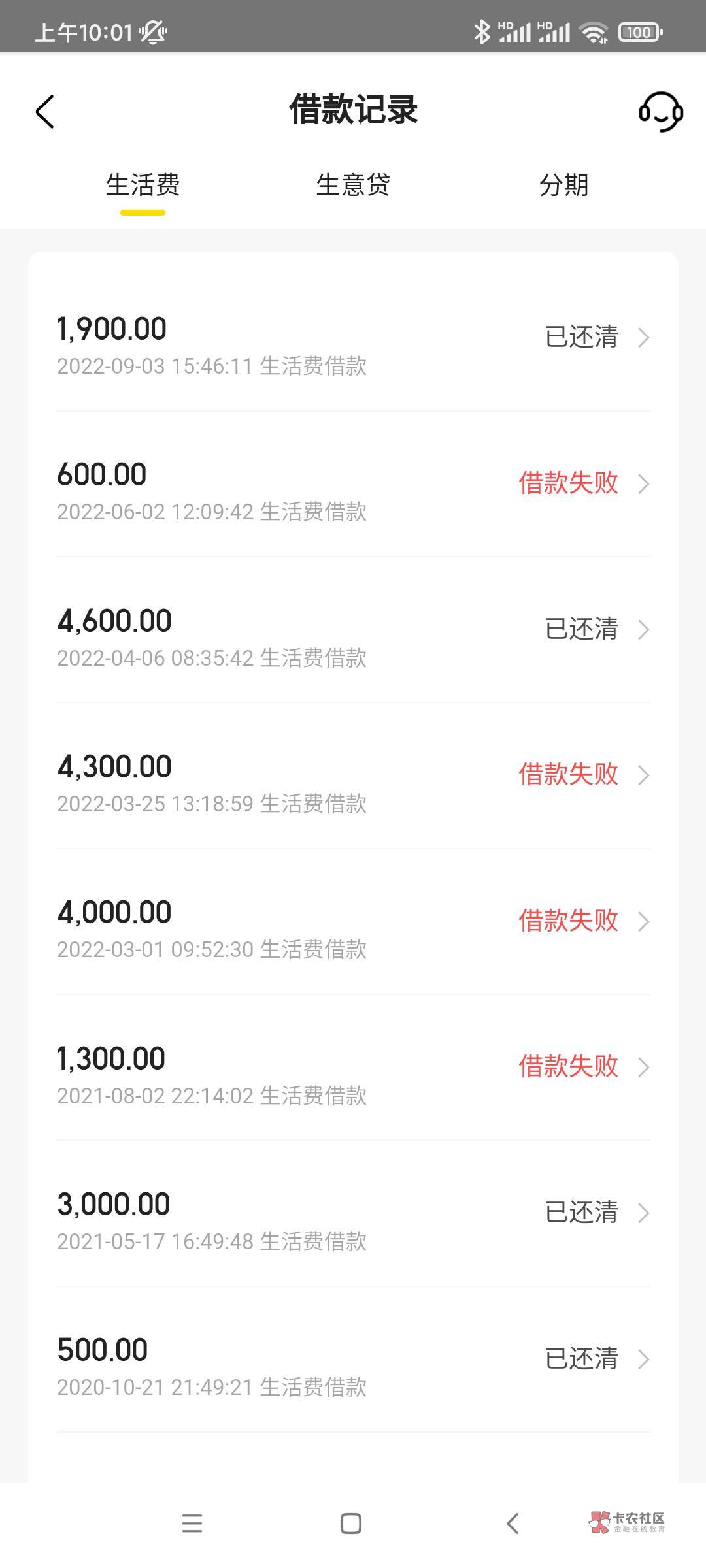The width and height of the screenshot is (706, 1568).
Task: Switch to the 分期 tab
Action: tap(563, 186)
